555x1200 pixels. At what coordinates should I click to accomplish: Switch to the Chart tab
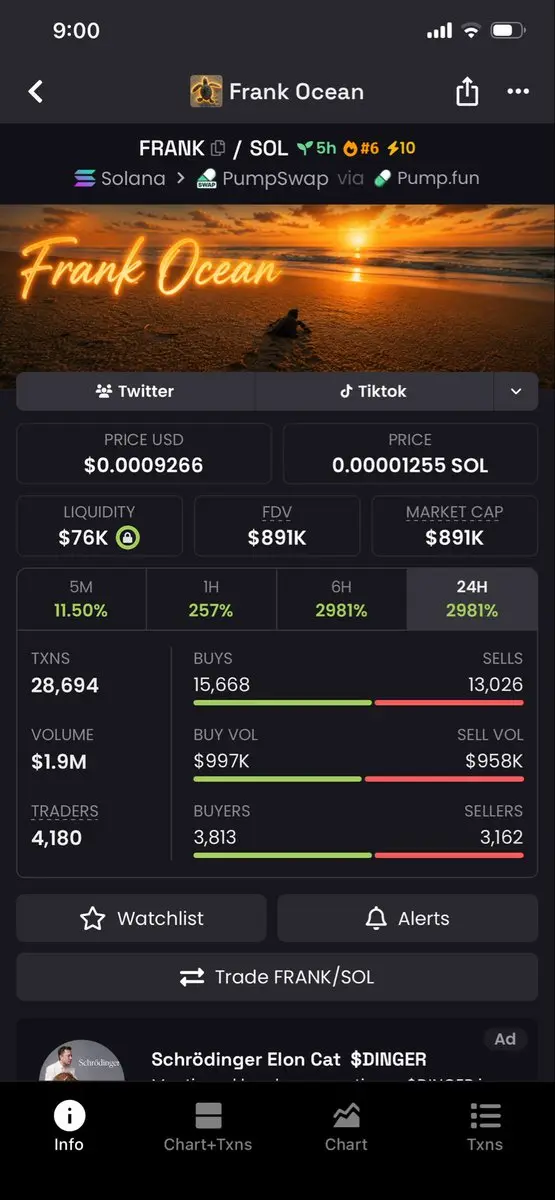point(346,1127)
